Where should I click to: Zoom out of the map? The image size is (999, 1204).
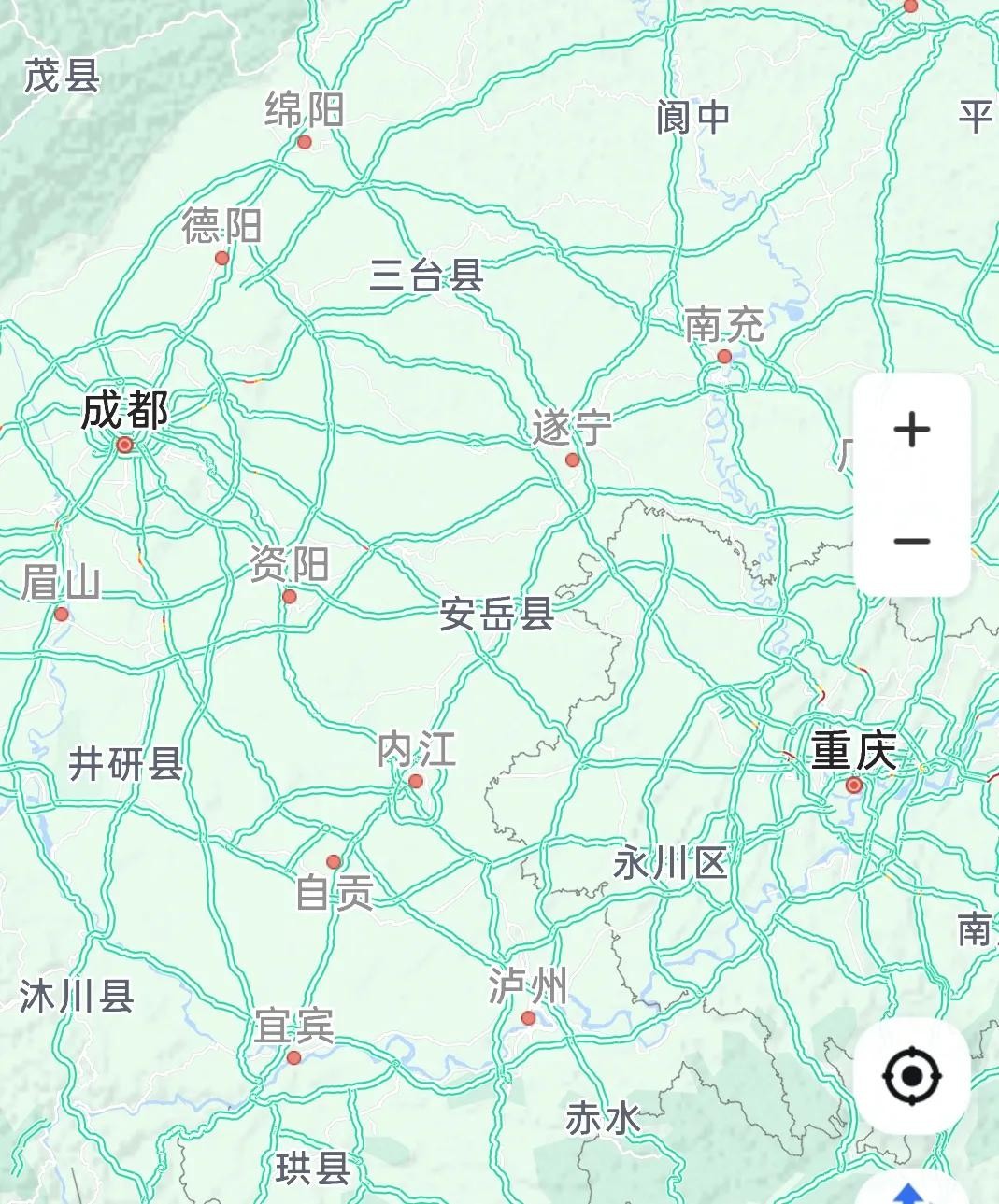912,541
